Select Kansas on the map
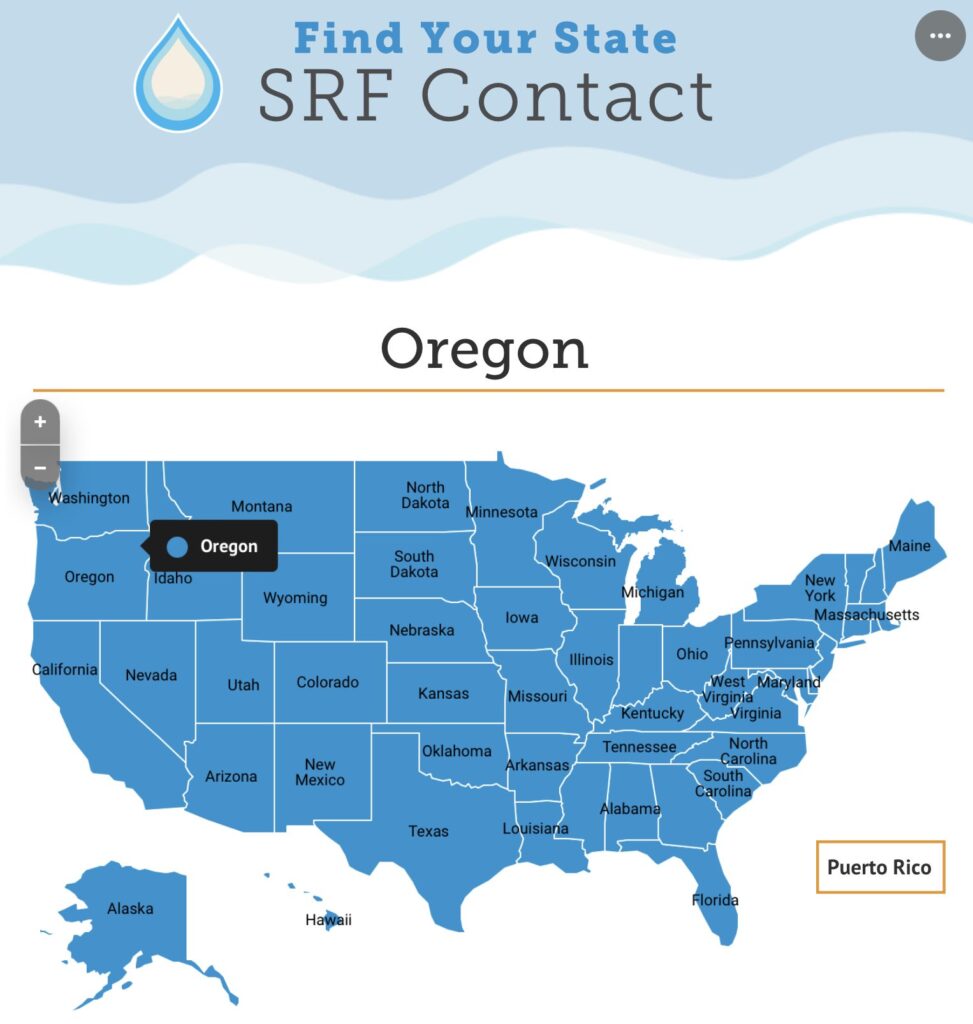This screenshot has width=973, height=1024. click(x=443, y=693)
